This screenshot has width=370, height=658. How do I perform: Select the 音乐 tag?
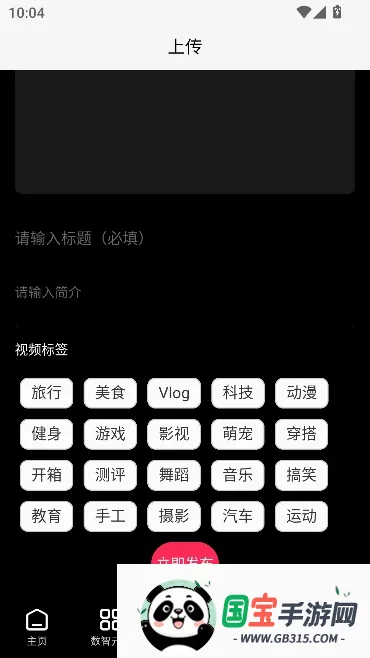pyautogui.click(x=238, y=475)
